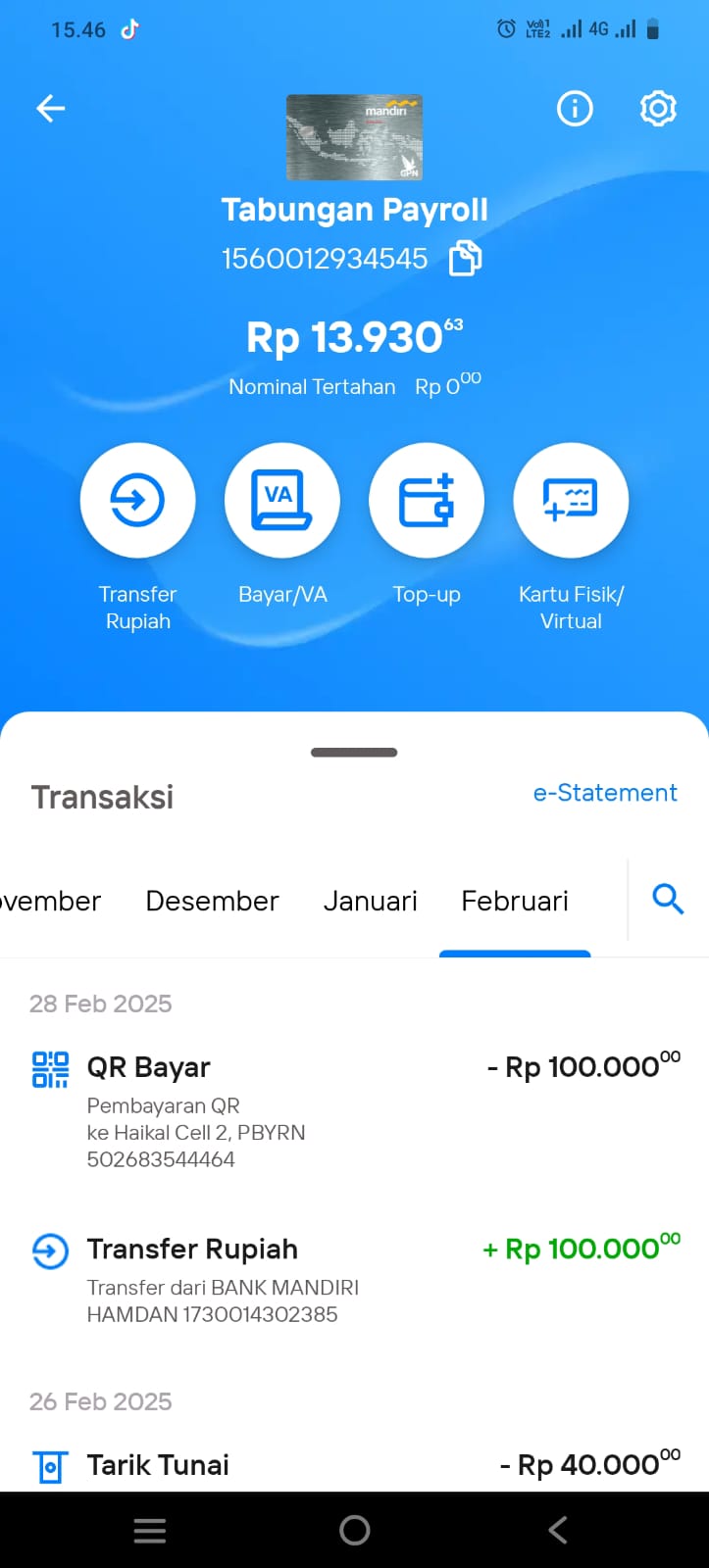The width and height of the screenshot is (709, 1568).
Task: Go back using the top-left arrow
Action: point(50,108)
